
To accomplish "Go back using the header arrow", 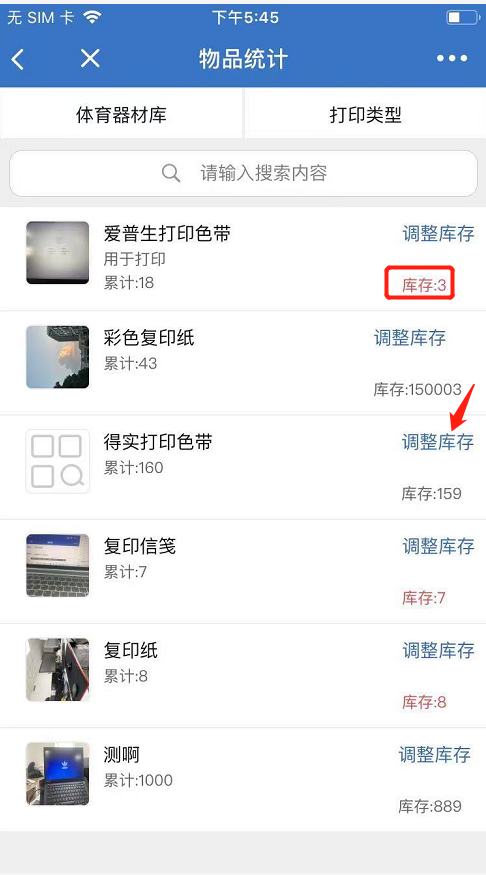I will coord(18,59).
